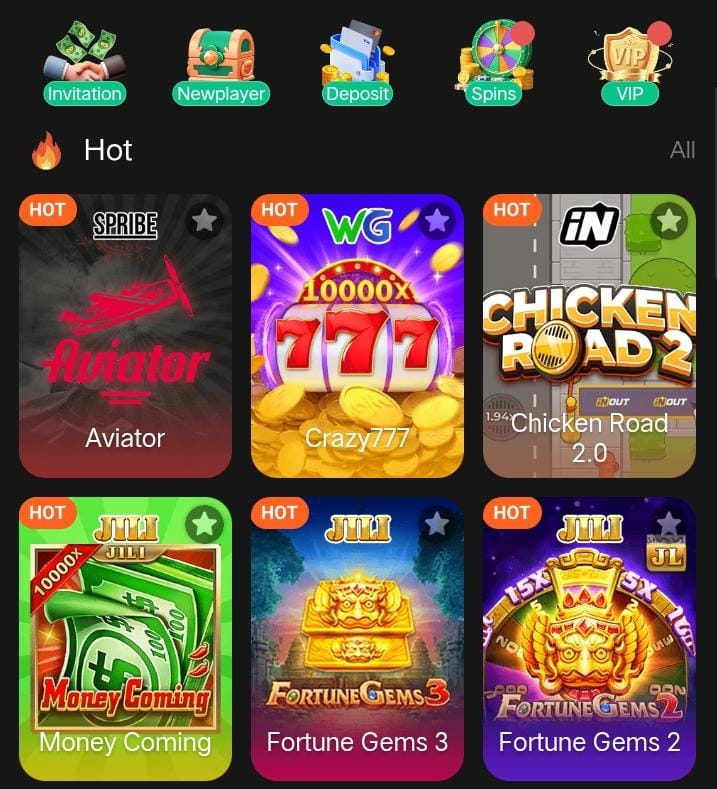Open the Spins wheel
Image resolution: width=717 pixels, height=789 pixels.
point(494,66)
